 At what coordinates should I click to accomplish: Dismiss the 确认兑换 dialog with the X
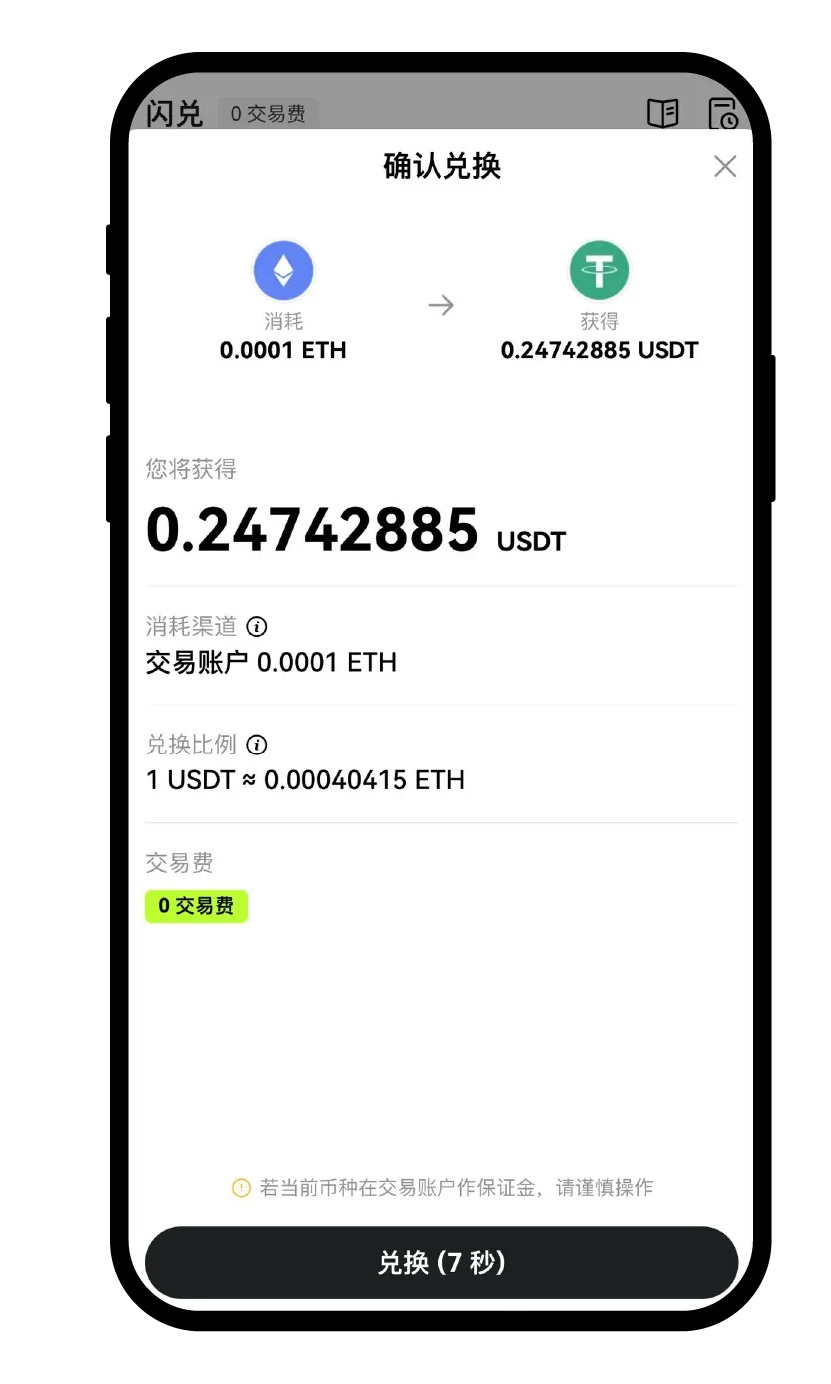pos(724,166)
